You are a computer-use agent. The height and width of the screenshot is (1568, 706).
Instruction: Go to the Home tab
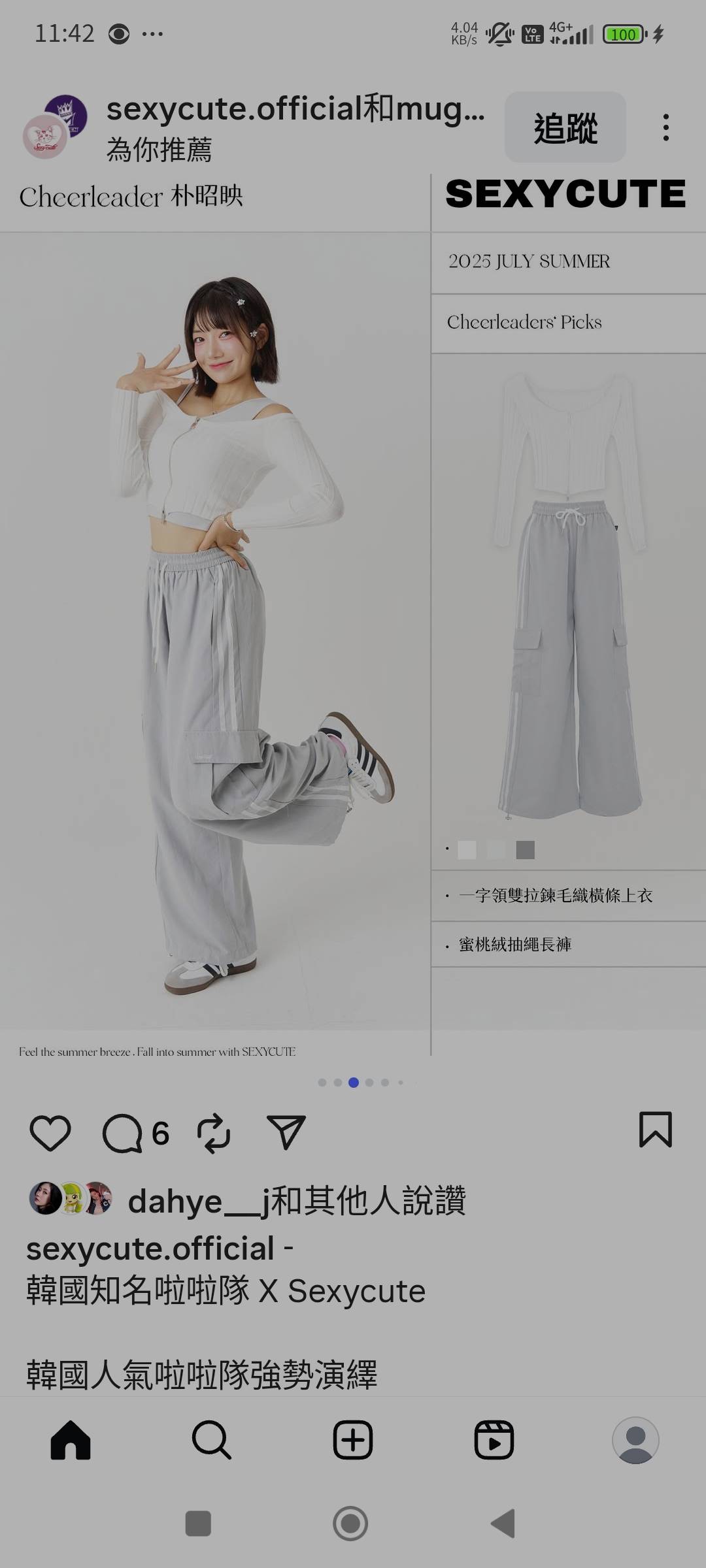71,1440
